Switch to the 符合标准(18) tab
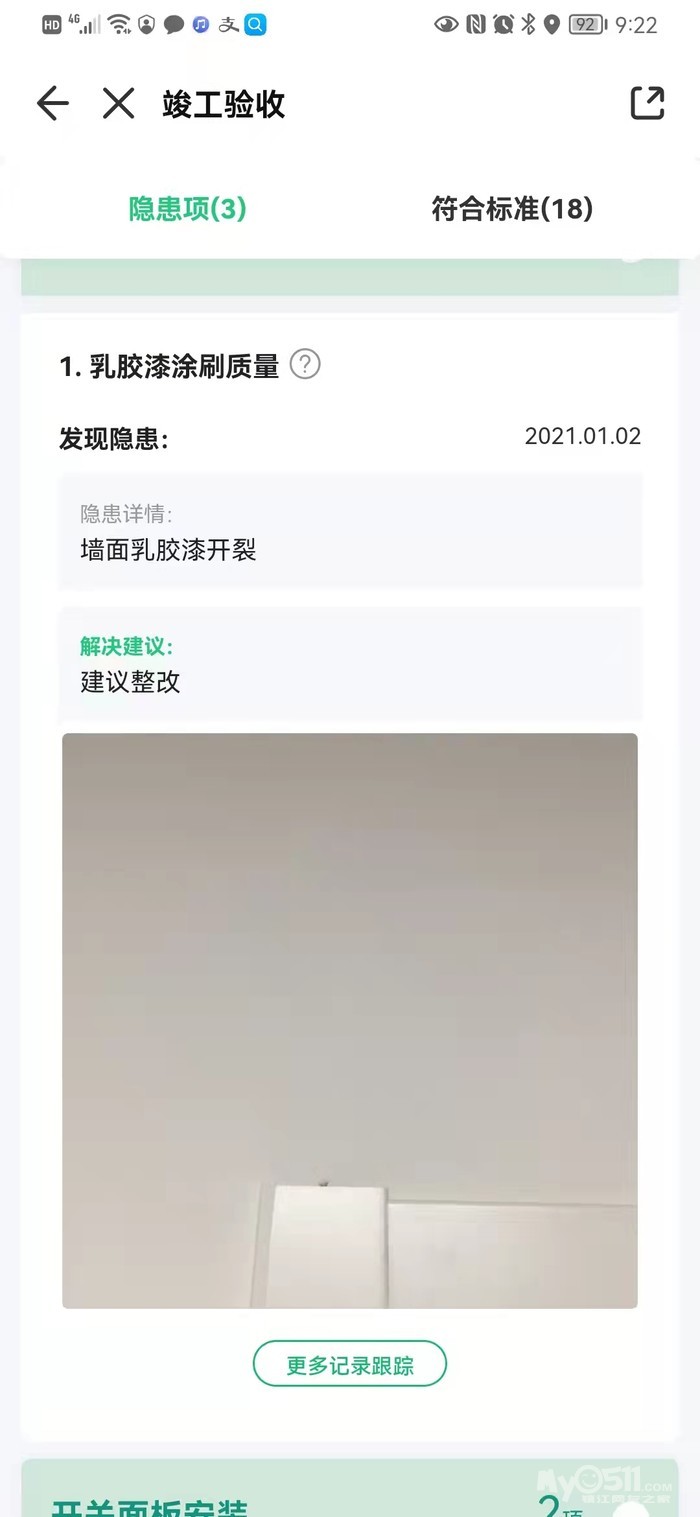Screen dimensions: 700x1517 (512, 208)
